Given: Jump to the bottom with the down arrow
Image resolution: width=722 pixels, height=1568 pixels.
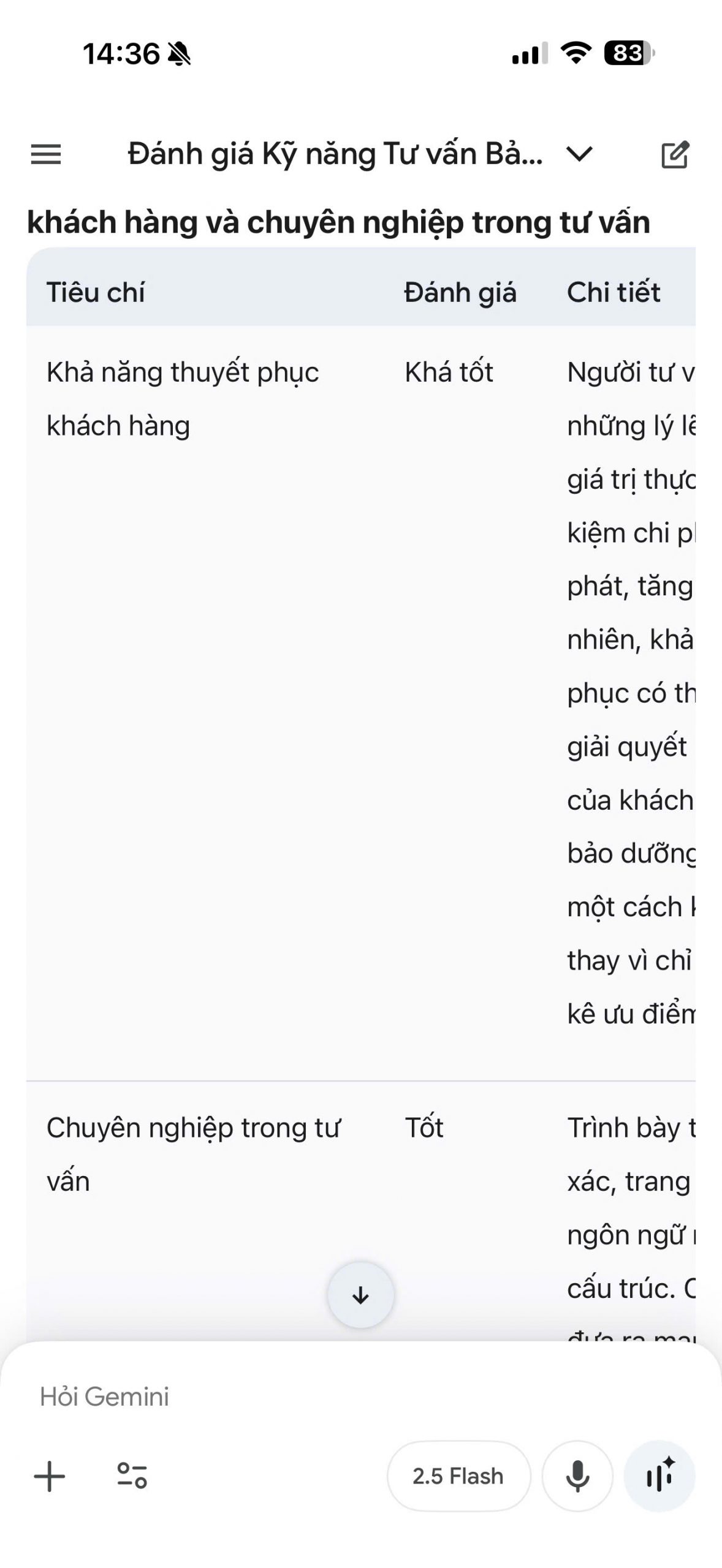Looking at the screenshot, I should (360, 1294).
